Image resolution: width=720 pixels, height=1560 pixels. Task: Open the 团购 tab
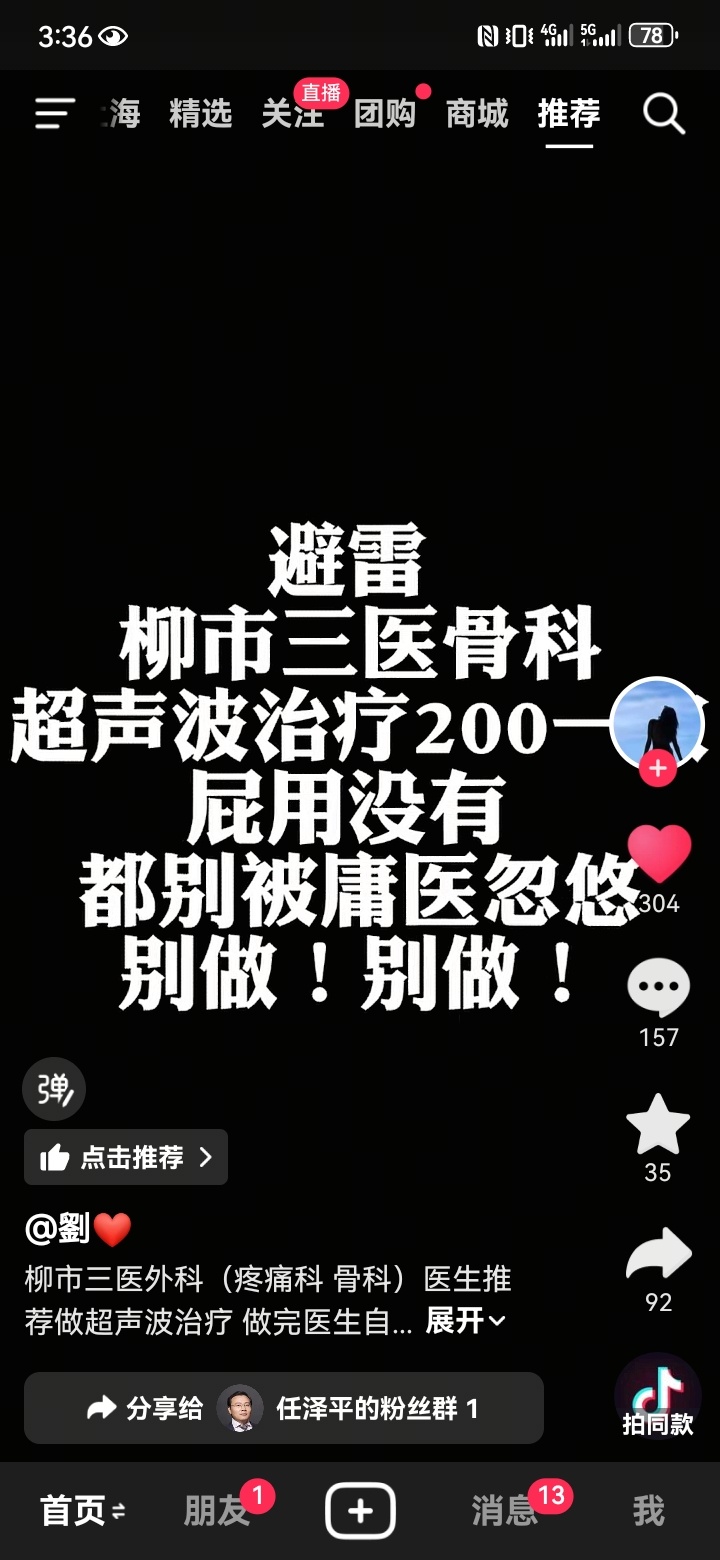tap(385, 114)
